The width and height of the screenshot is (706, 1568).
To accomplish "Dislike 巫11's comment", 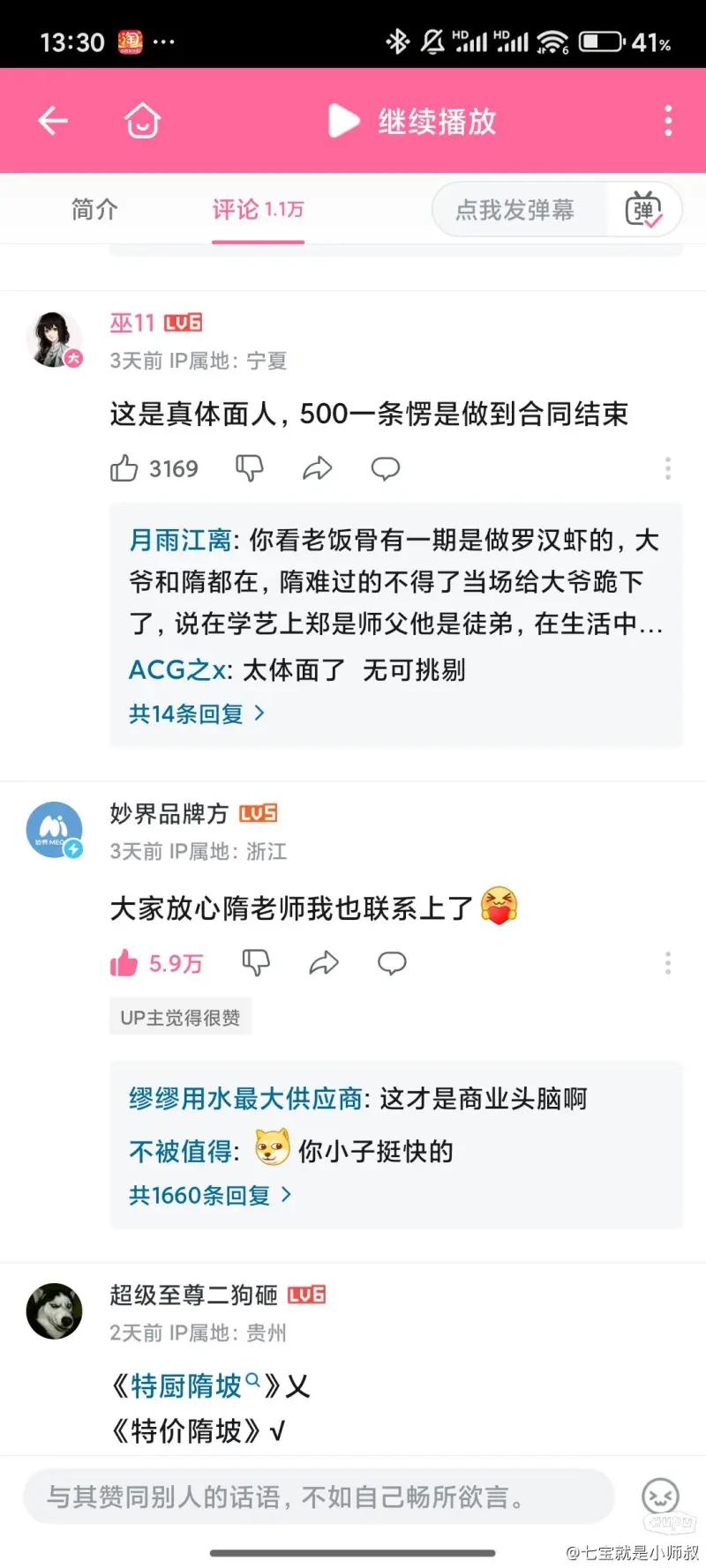I will click(250, 468).
